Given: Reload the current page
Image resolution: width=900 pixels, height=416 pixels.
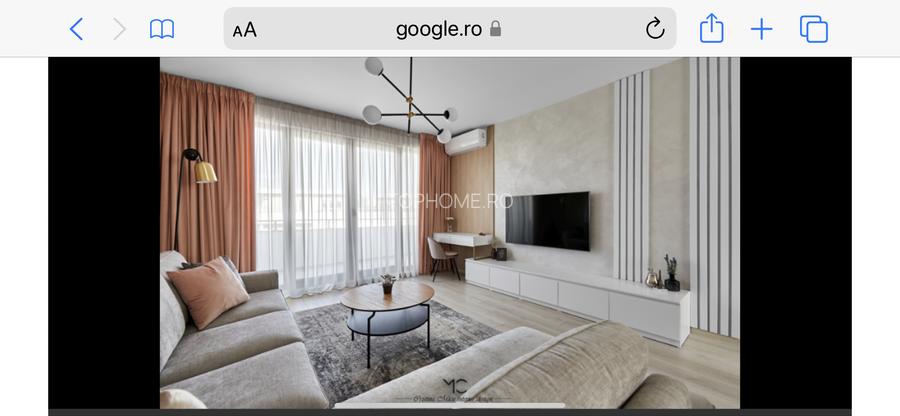Looking at the screenshot, I should tap(655, 29).
